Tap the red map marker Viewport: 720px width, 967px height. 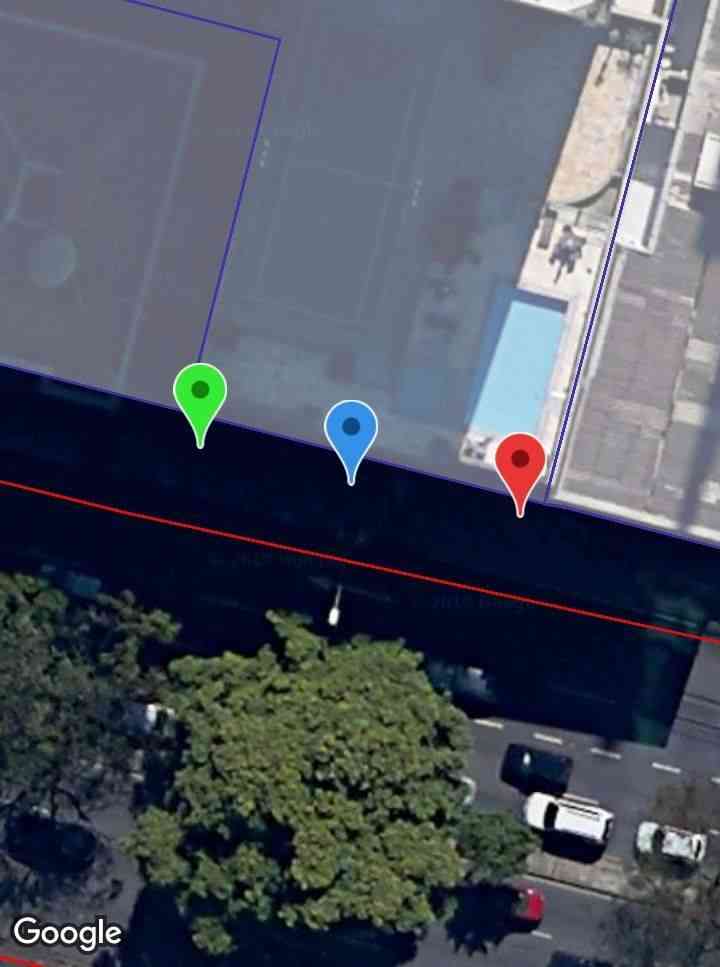pyautogui.click(x=520, y=463)
